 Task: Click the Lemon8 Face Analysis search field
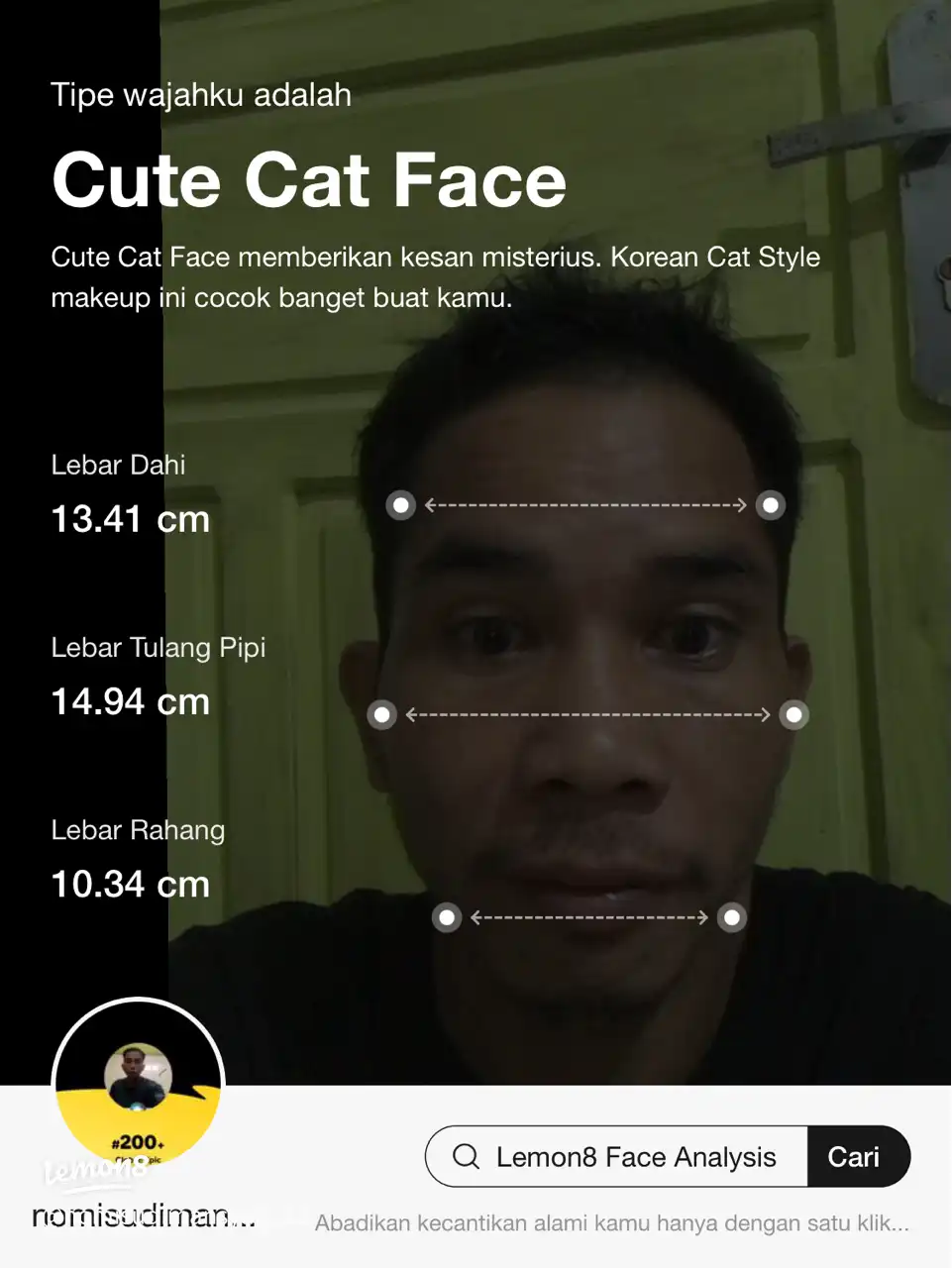634,1157
